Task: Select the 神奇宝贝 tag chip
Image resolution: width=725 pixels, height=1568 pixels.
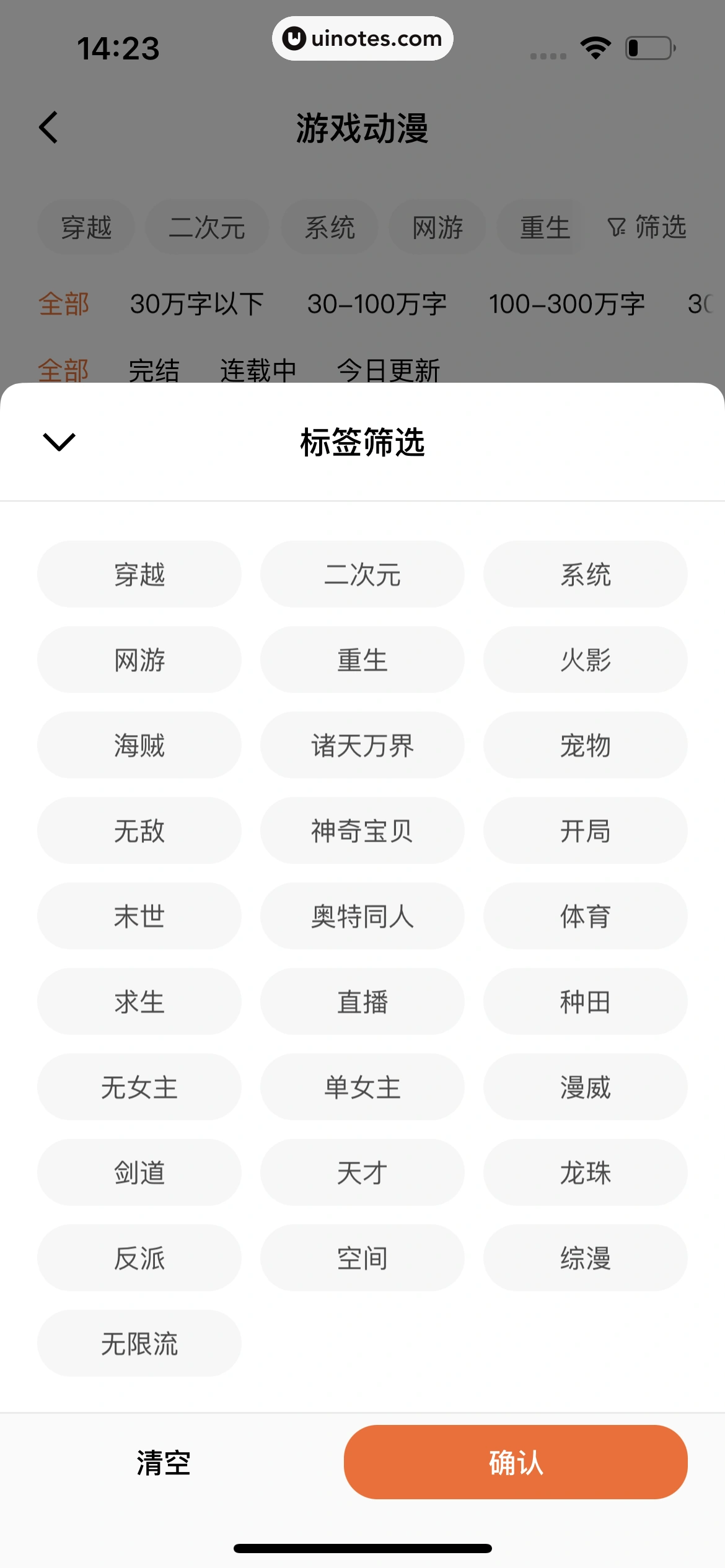Action: click(362, 830)
